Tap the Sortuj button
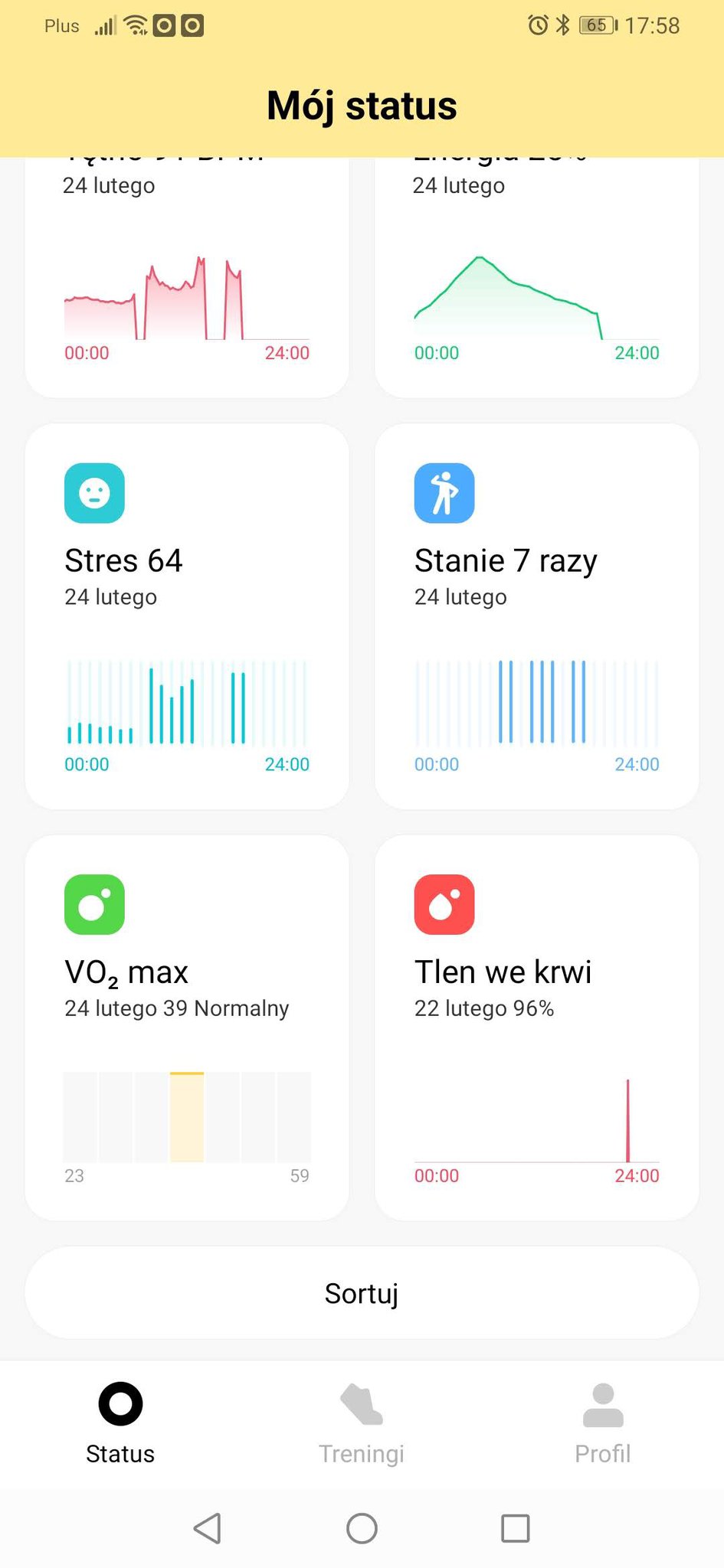 coord(362,1293)
